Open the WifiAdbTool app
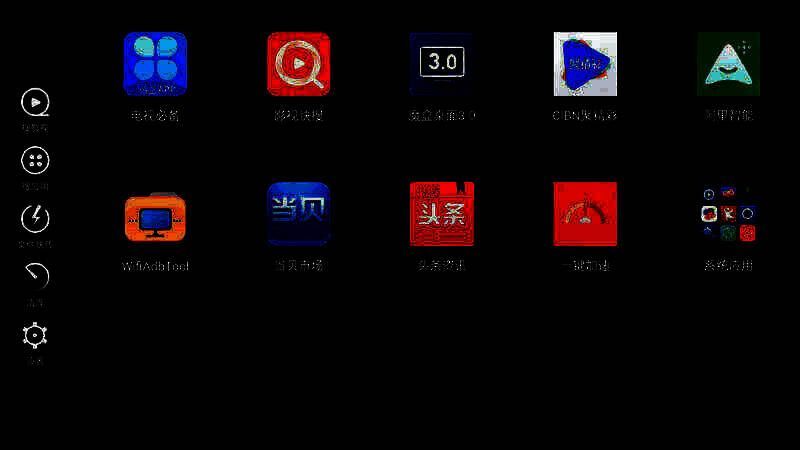This screenshot has height=450, width=800. (x=155, y=214)
